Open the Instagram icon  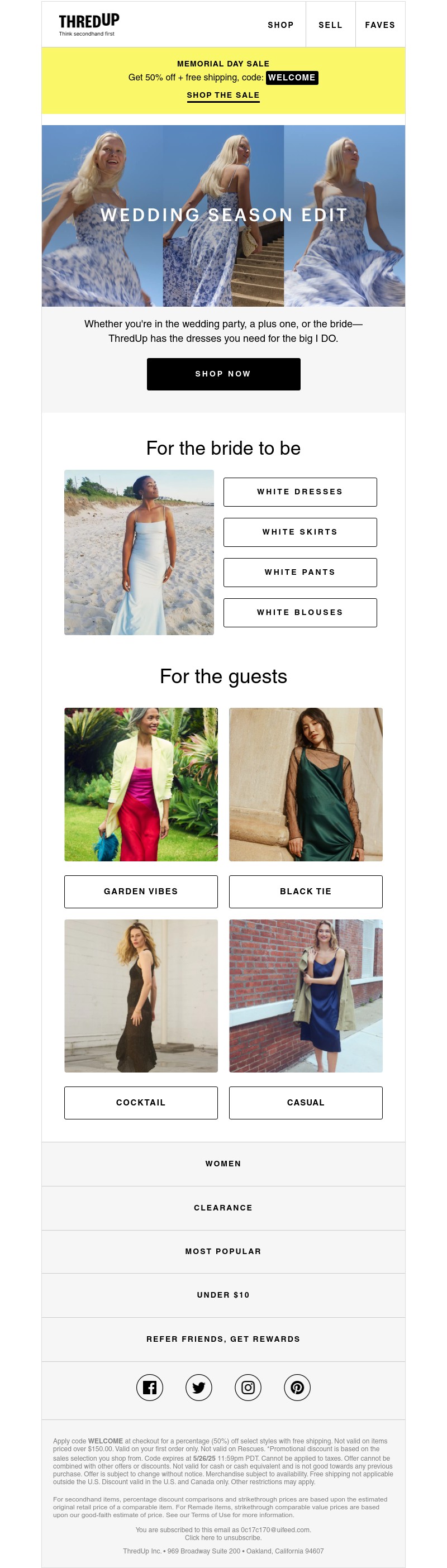click(248, 1387)
